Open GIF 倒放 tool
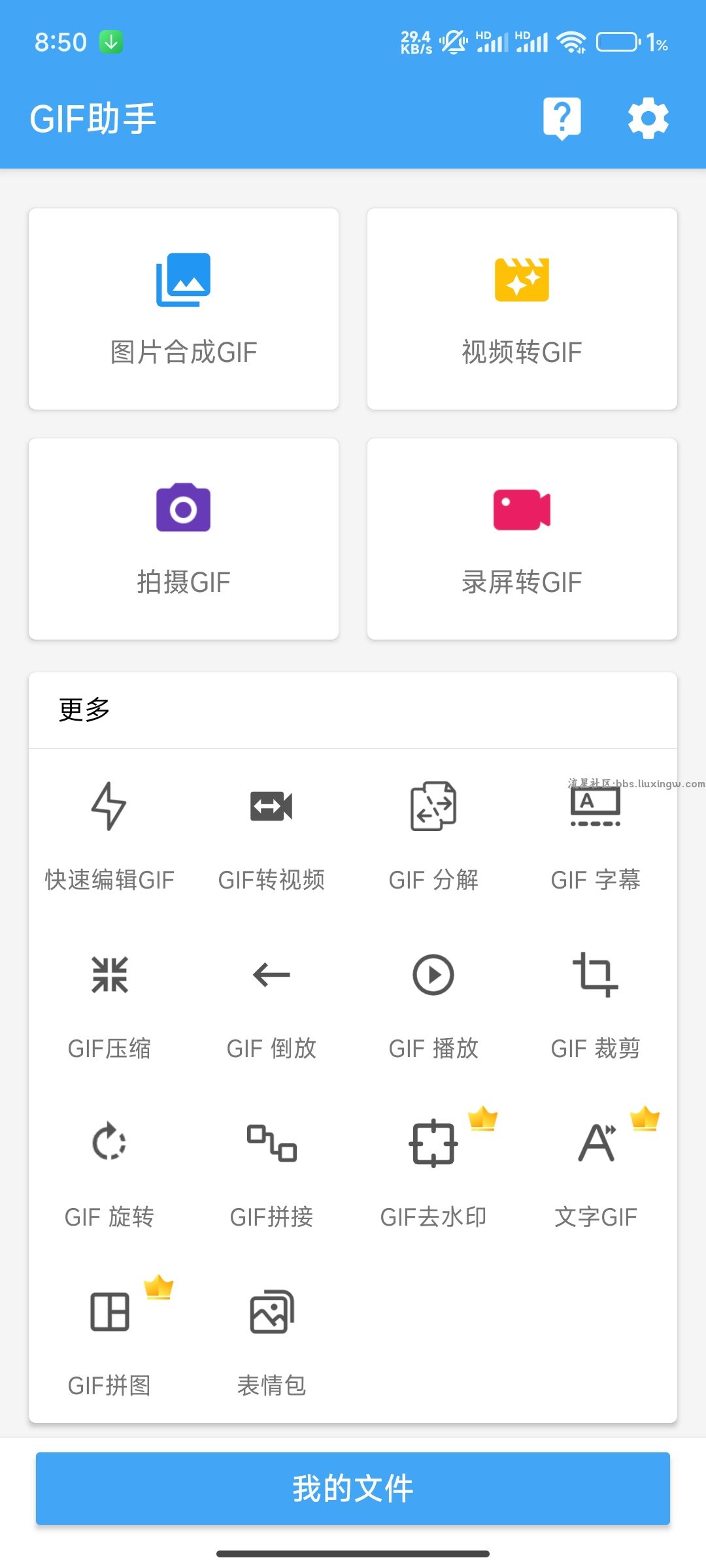This screenshot has height=1568, width=706. click(271, 1005)
